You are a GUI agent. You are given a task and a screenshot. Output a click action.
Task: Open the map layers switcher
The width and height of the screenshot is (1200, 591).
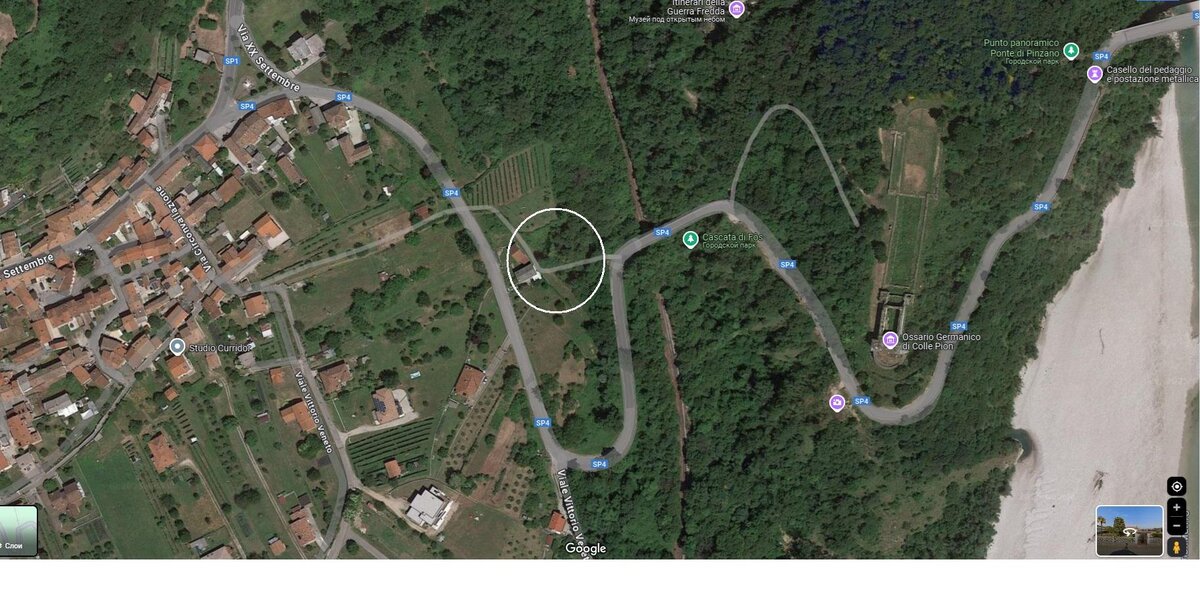pyautogui.click(x=18, y=530)
